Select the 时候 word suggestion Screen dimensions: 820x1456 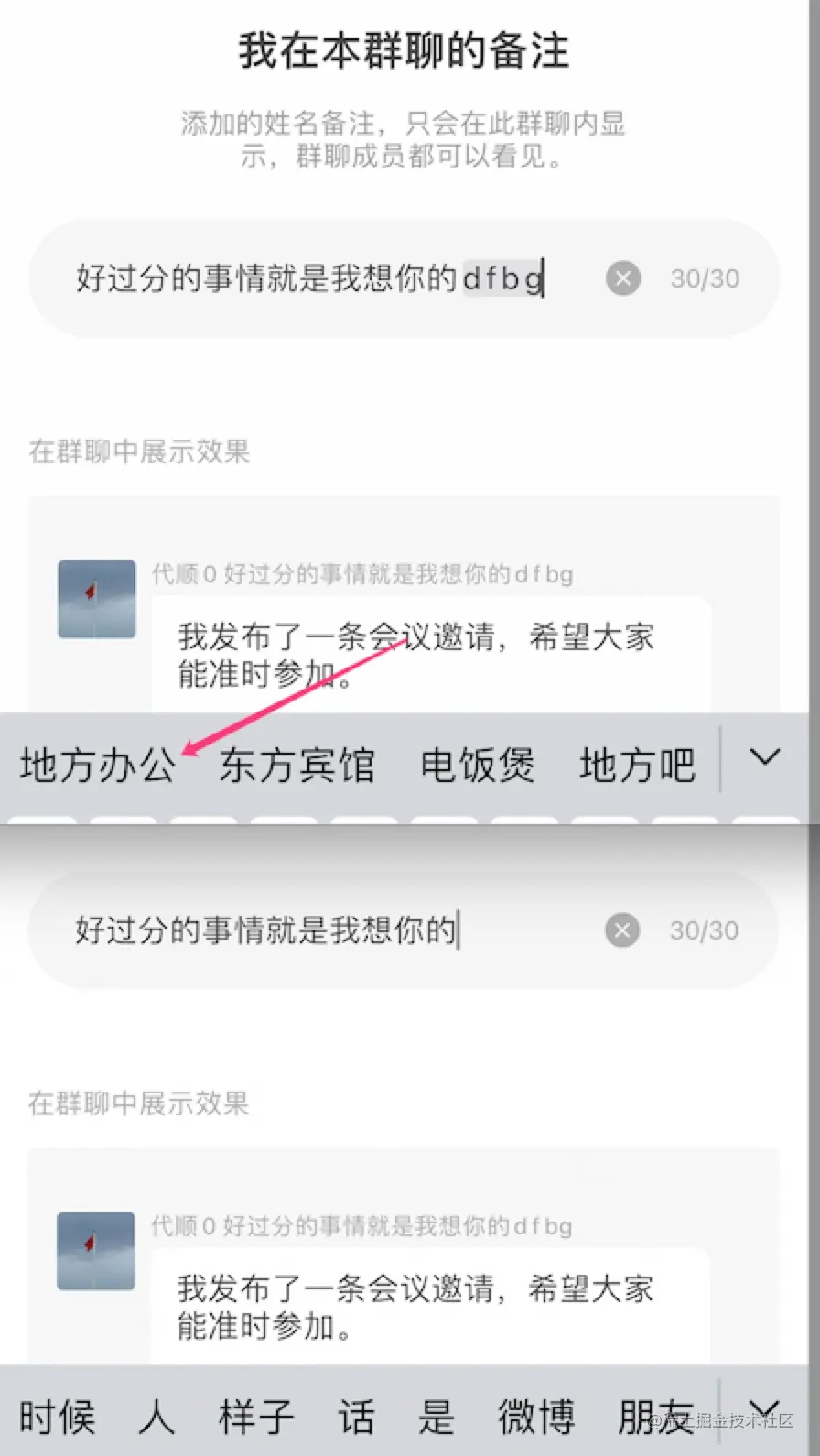[x=57, y=1417]
